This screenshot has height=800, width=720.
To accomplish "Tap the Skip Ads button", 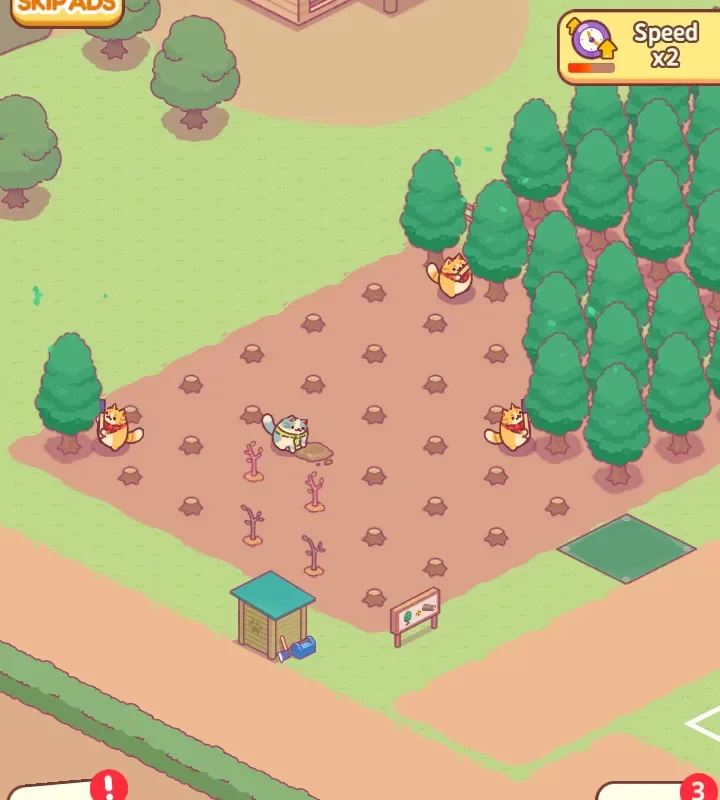I will click(66, 9).
